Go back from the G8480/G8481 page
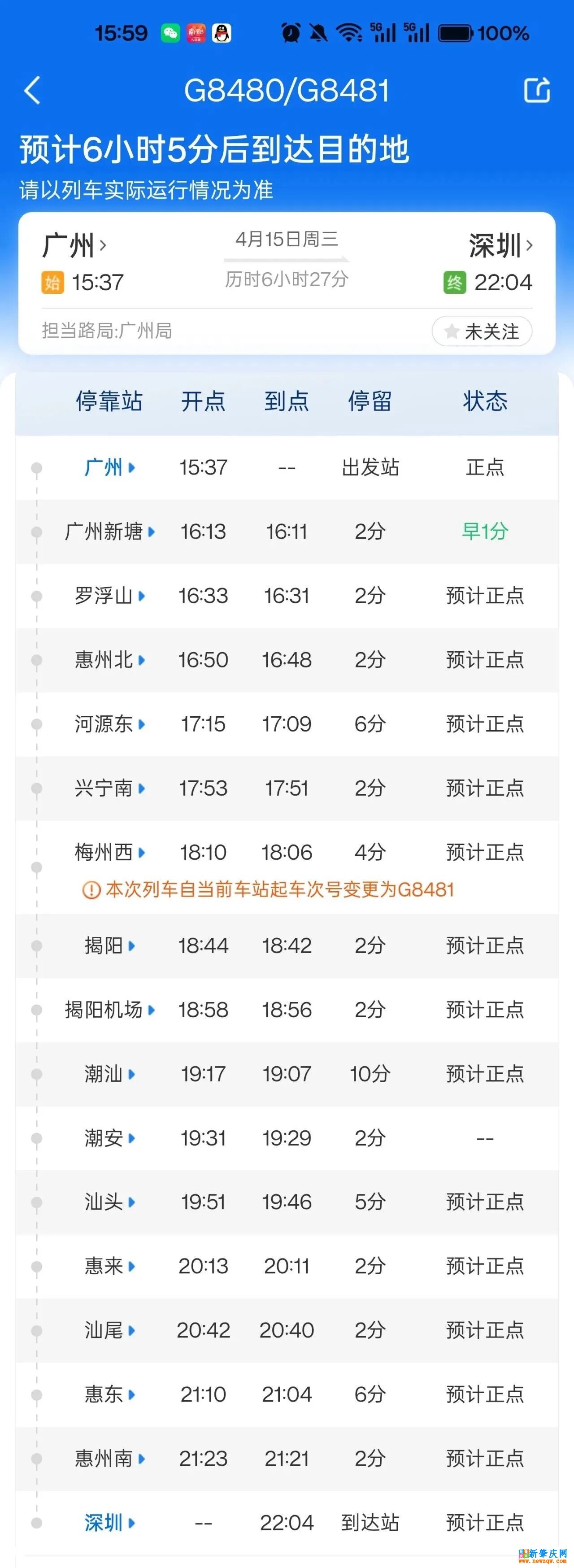Viewport: 574px width, 1568px height. (x=32, y=91)
